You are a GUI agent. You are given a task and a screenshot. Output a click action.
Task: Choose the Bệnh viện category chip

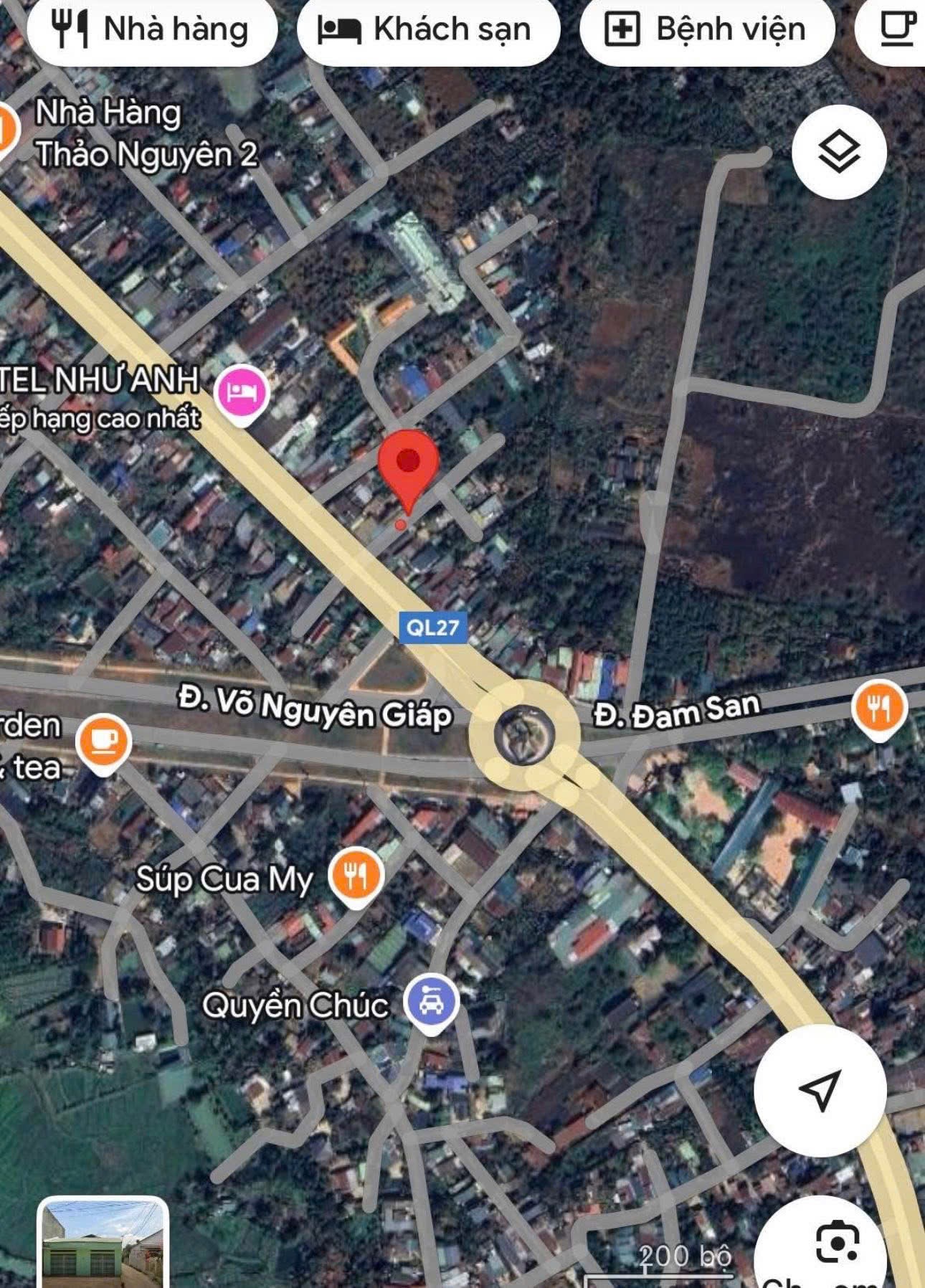707,30
